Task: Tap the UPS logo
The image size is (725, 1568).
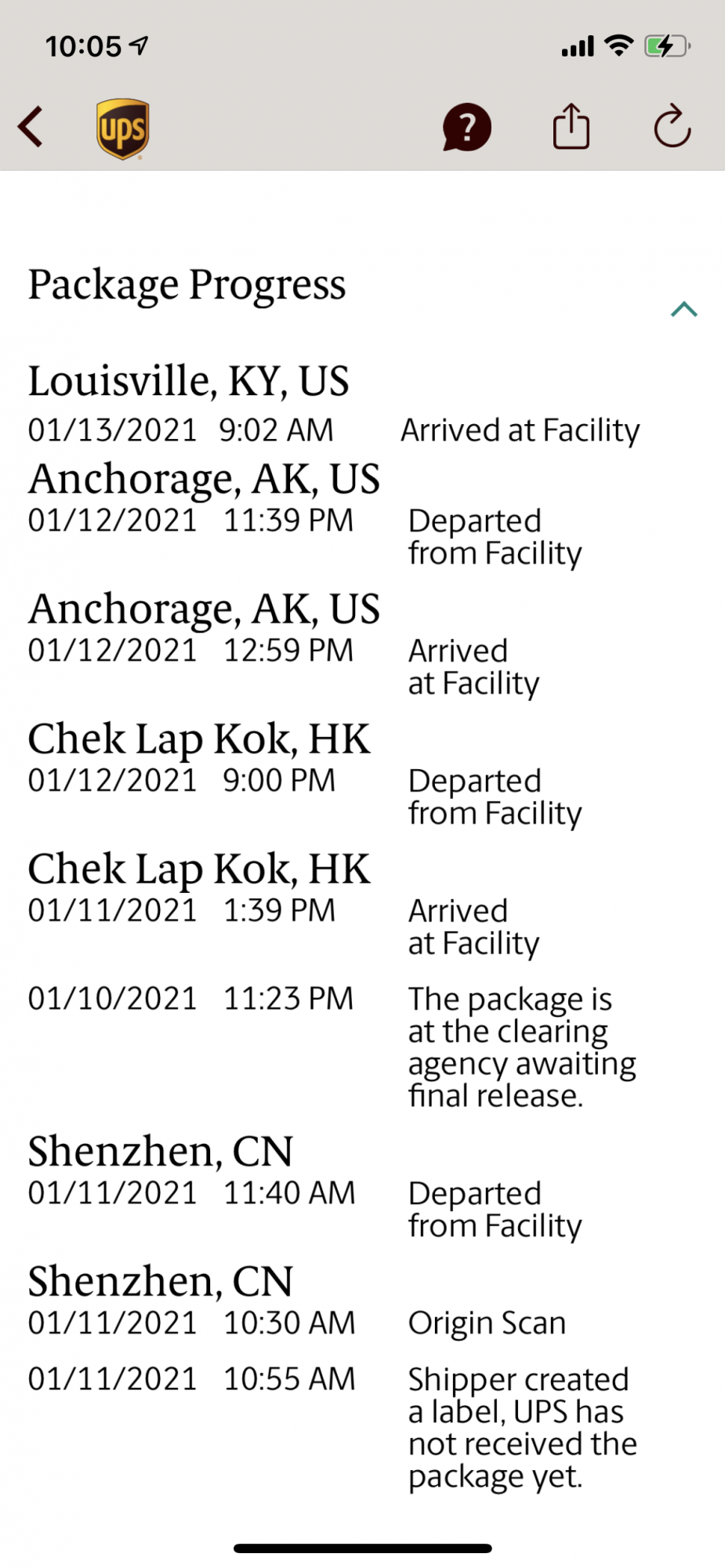Action: point(123,129)
